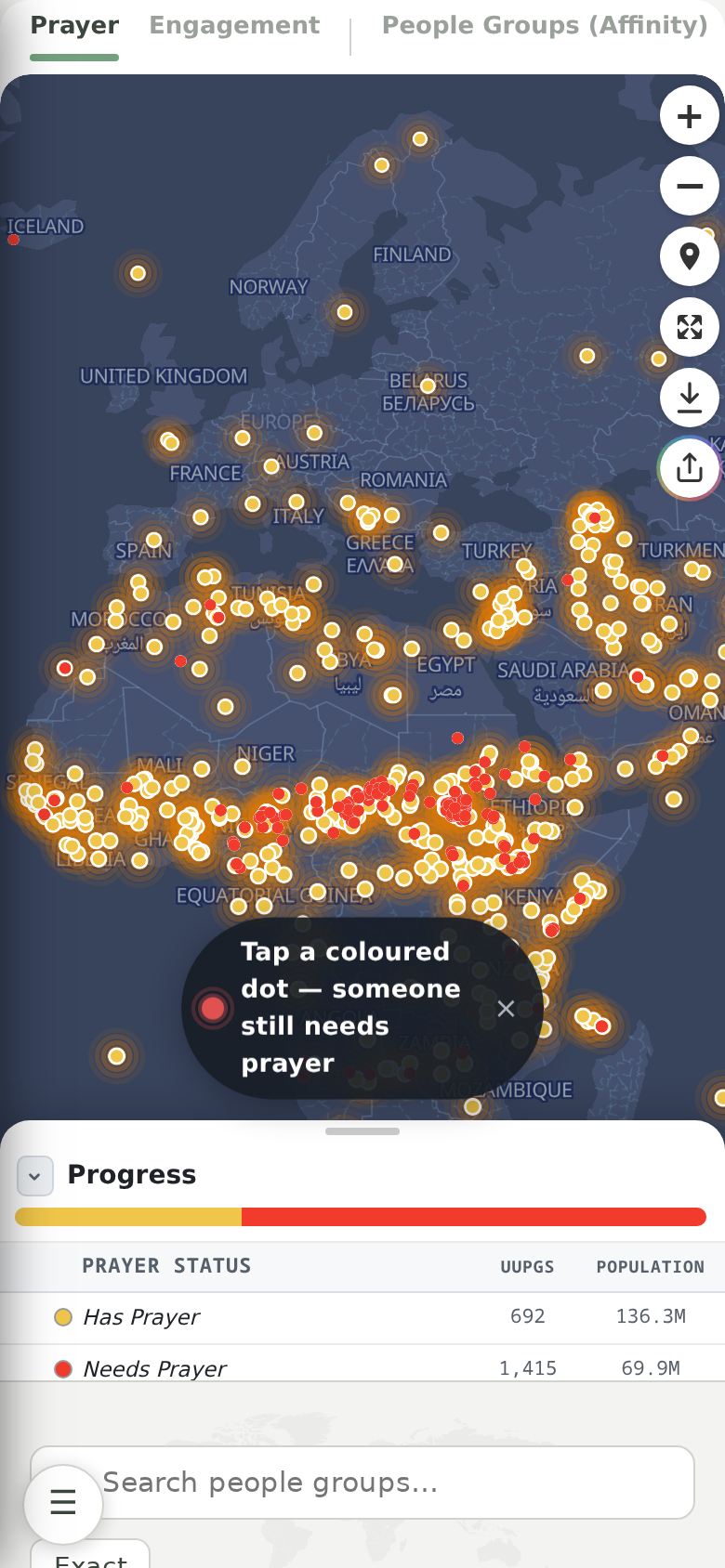Open the Needs Prayer row
Image resolution: width=725 pixels, height=1568 pixels.
(362, 1367)
